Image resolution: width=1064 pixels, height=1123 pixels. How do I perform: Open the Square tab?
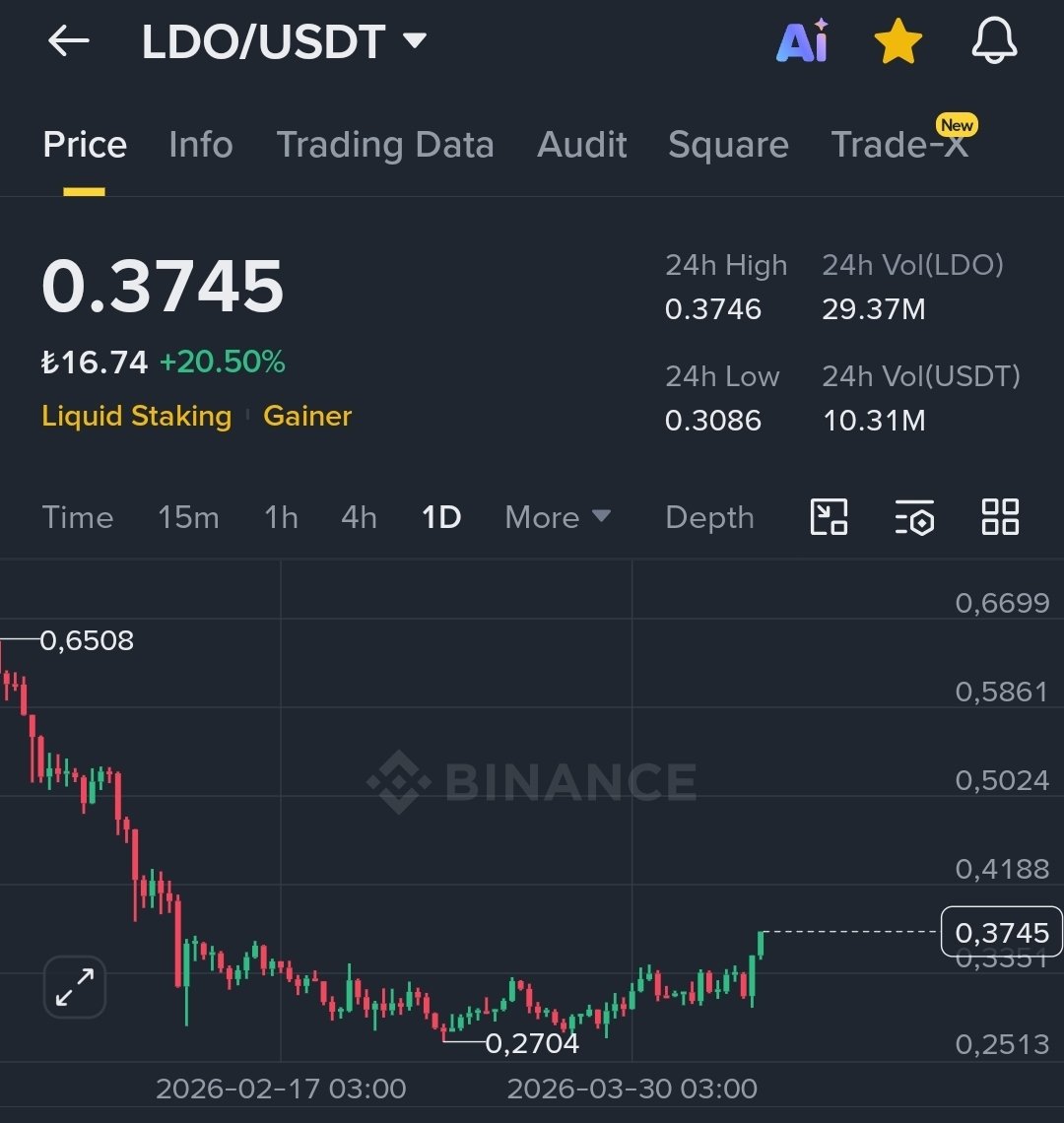pos(728,145)
